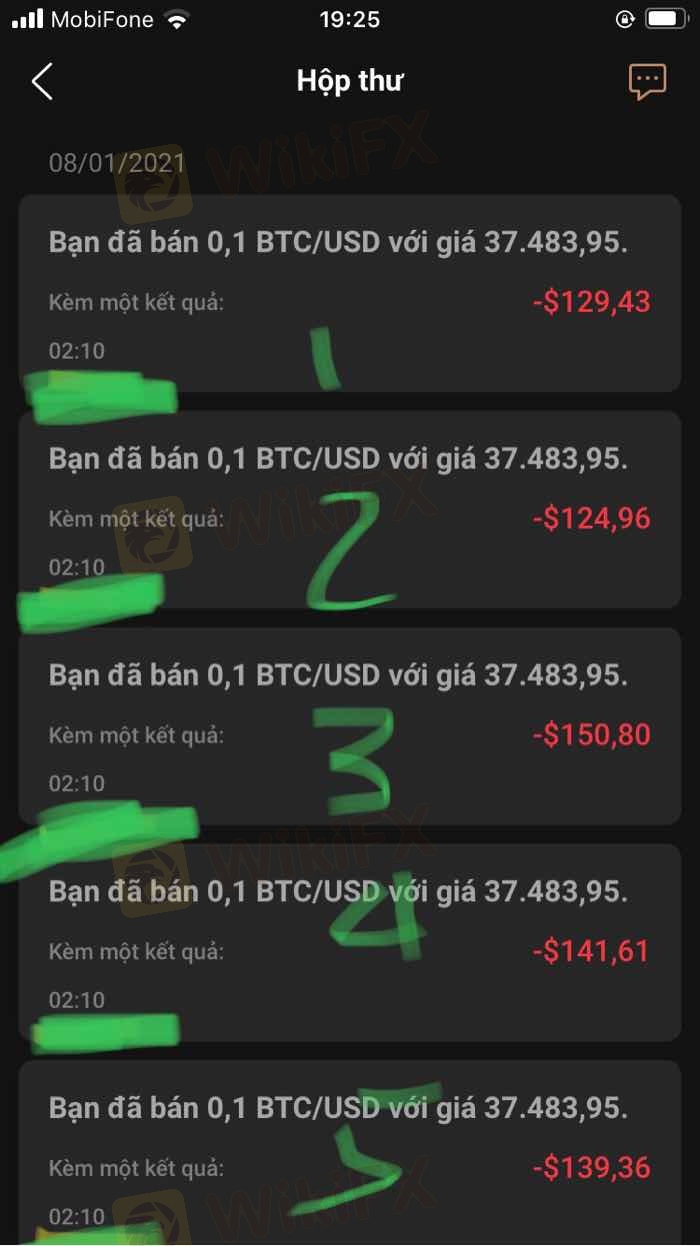Open the message with result -$129,43
Screen dimensions: 700x1246
349,292
